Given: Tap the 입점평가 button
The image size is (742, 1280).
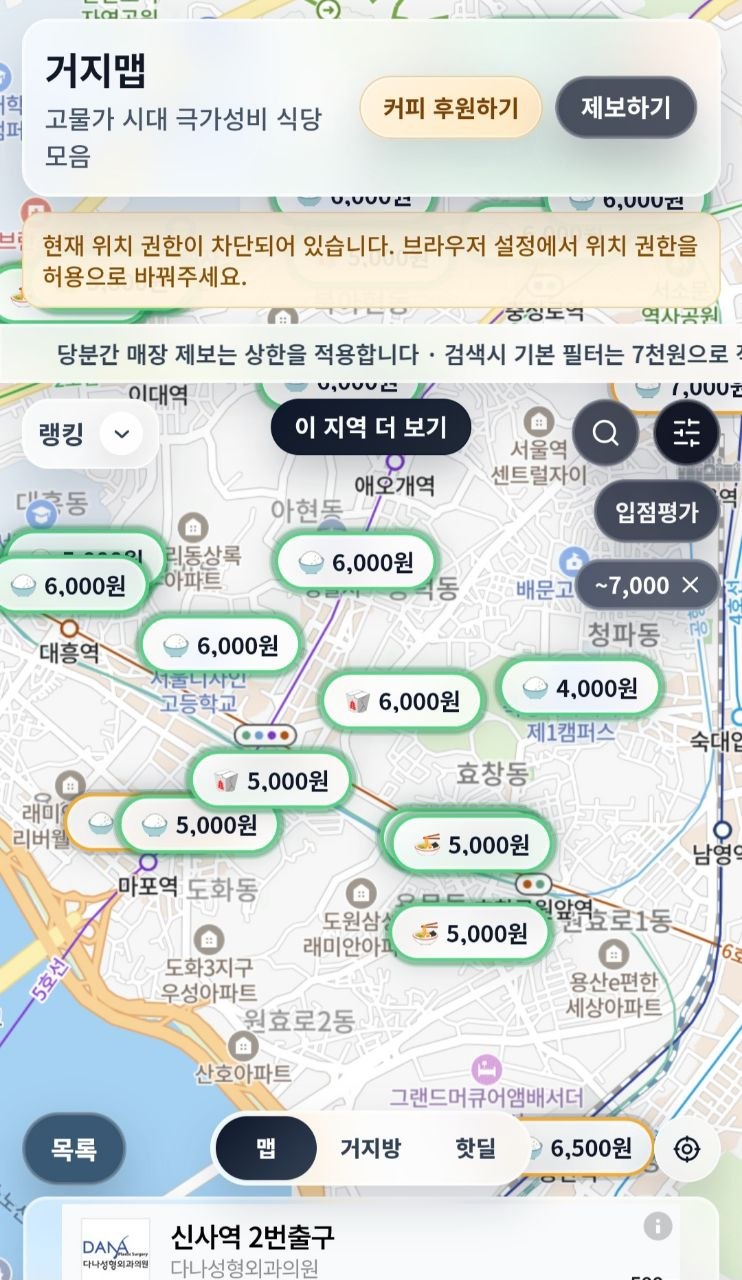Looking at the screenshot, I should click(658, 514).
